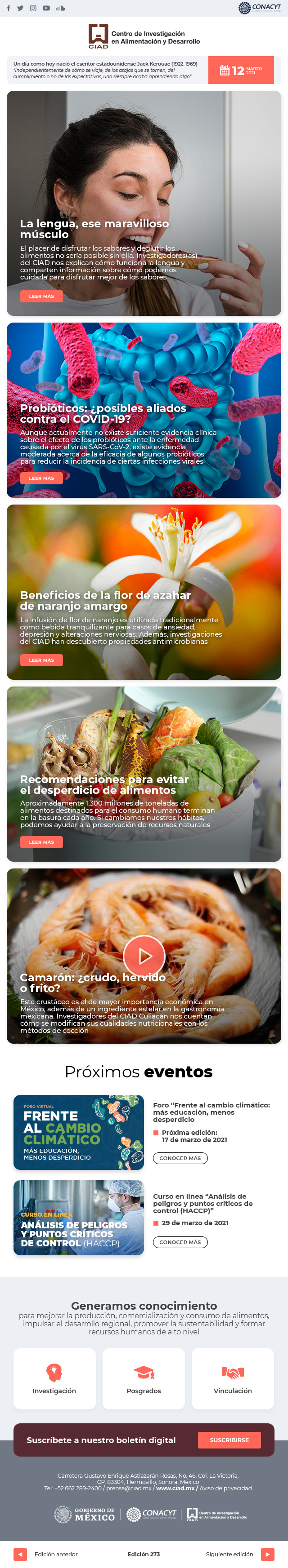Read more about La lengua, ese maravilloso músculo
The height and width of the screenshot is (1568, 288).
point(41,297)
